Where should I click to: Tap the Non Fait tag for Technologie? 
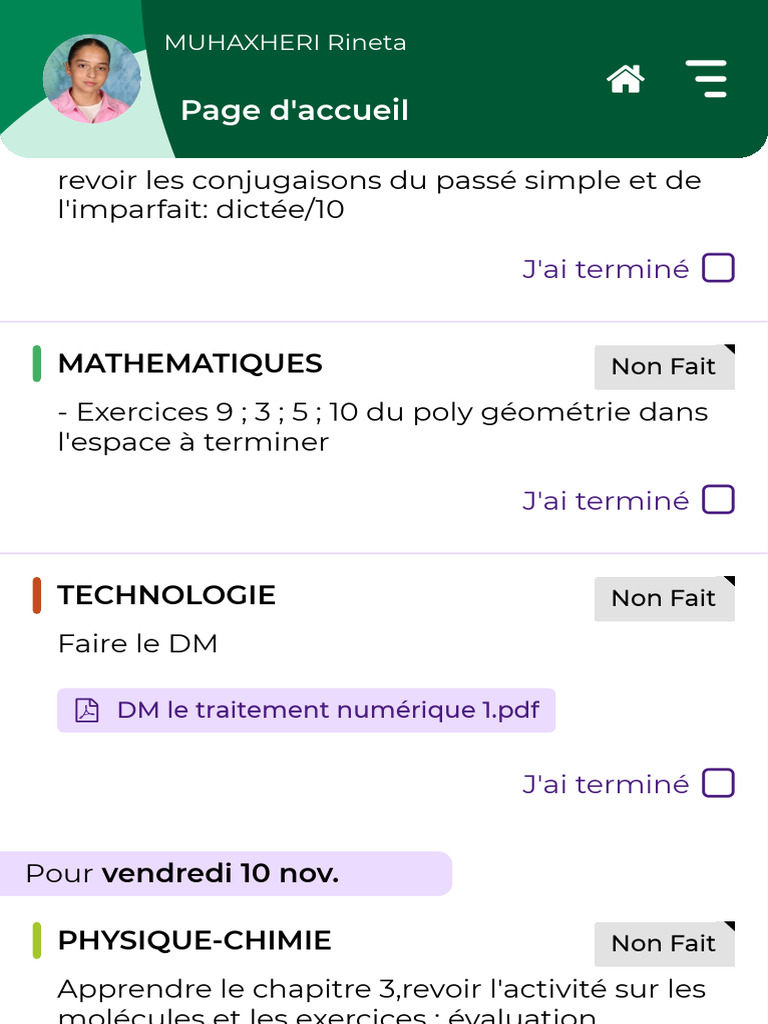coord(664,599)
